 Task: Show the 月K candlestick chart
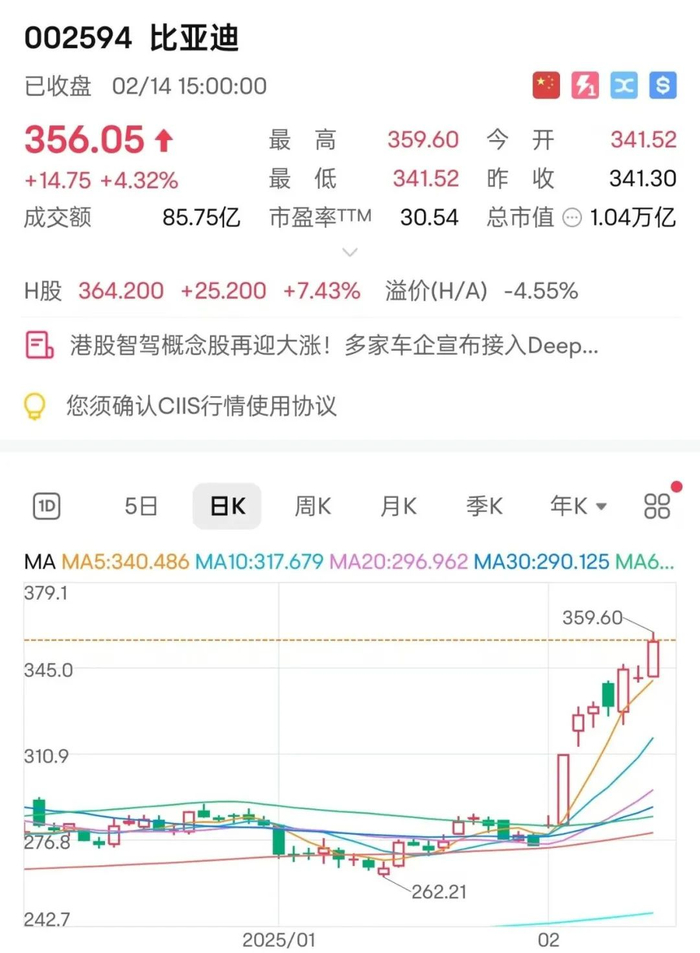click(398, 506)
